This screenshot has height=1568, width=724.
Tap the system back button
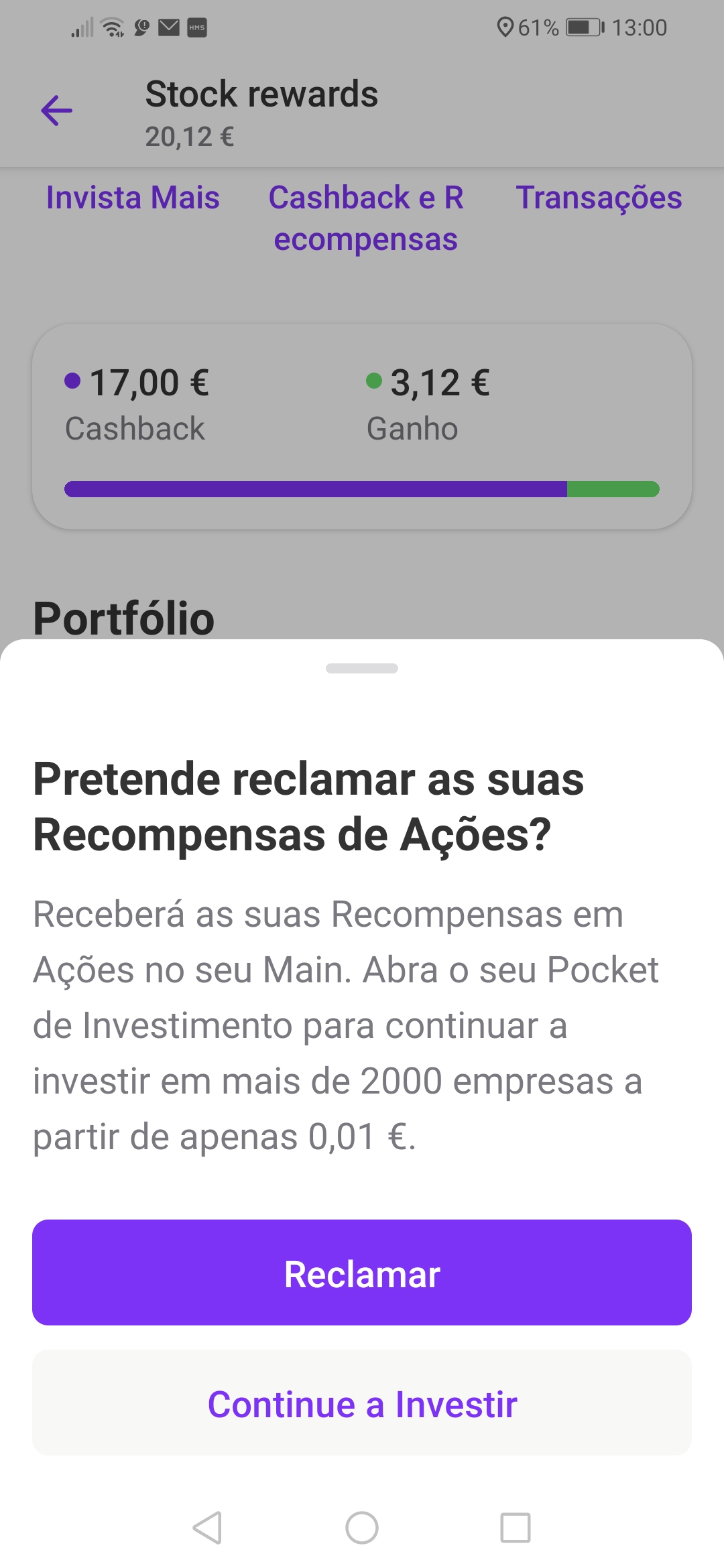[x=207, y=1528]
